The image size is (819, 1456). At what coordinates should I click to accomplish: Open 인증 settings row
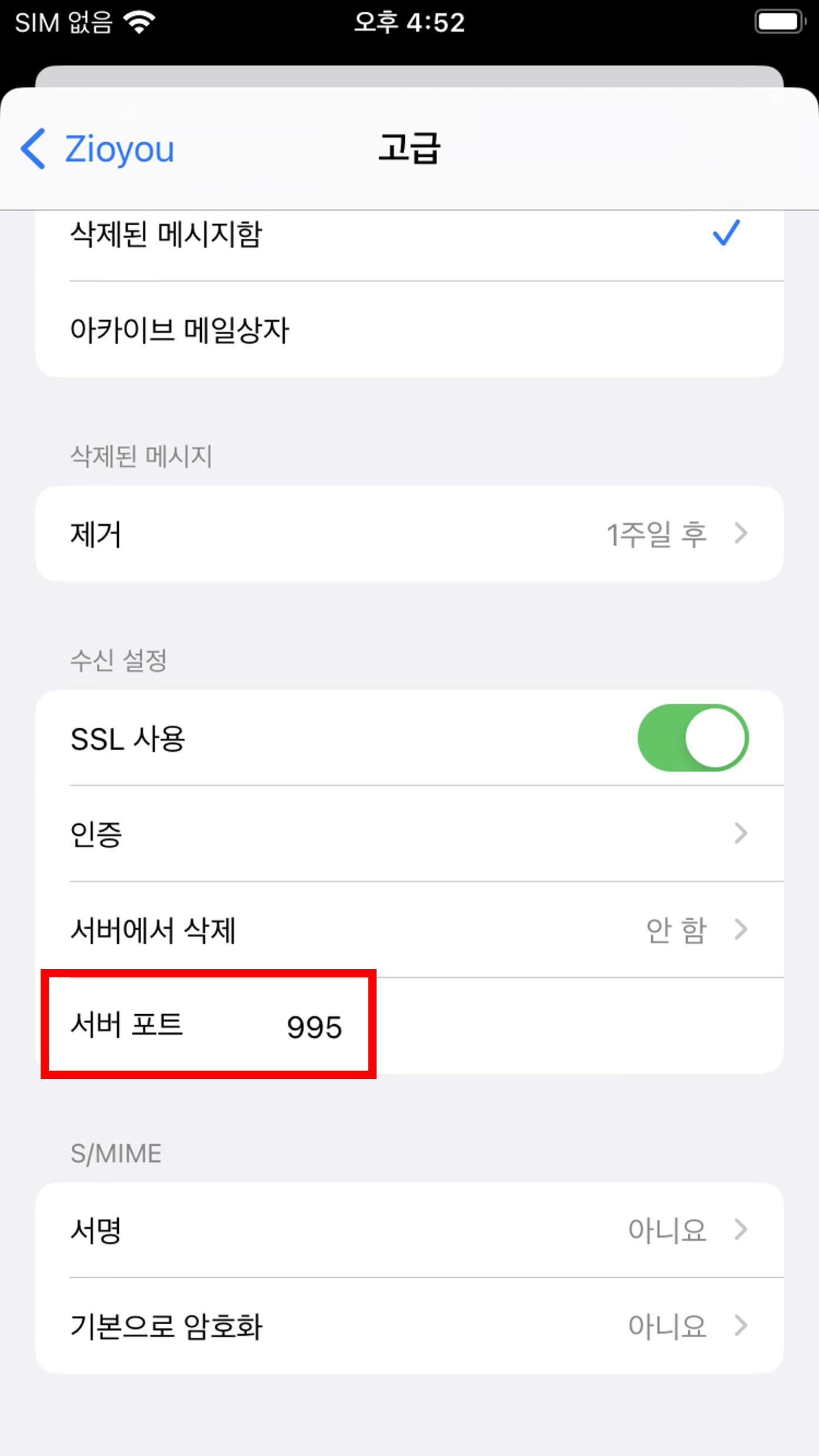(409, 834)
